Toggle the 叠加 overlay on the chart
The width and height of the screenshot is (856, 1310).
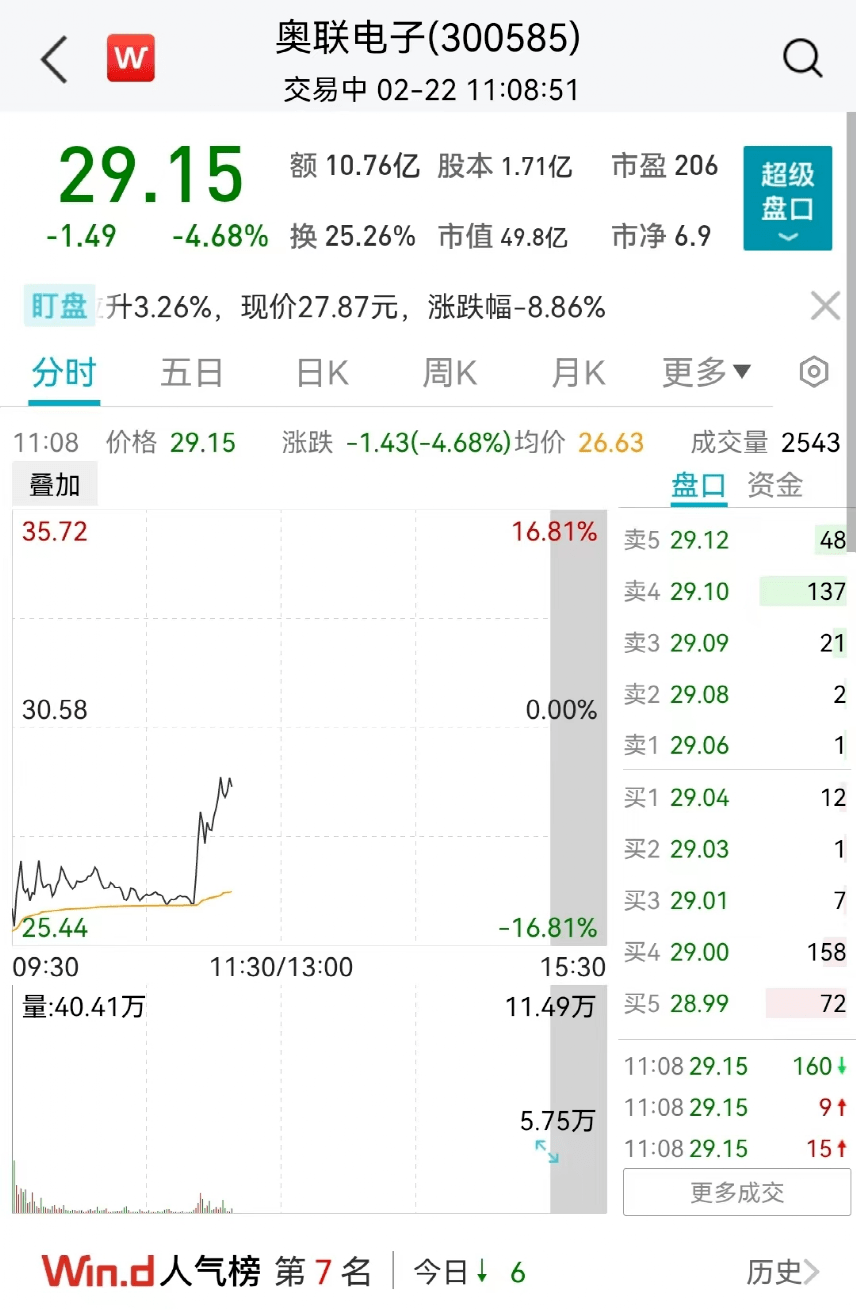(x=55, y=483)
